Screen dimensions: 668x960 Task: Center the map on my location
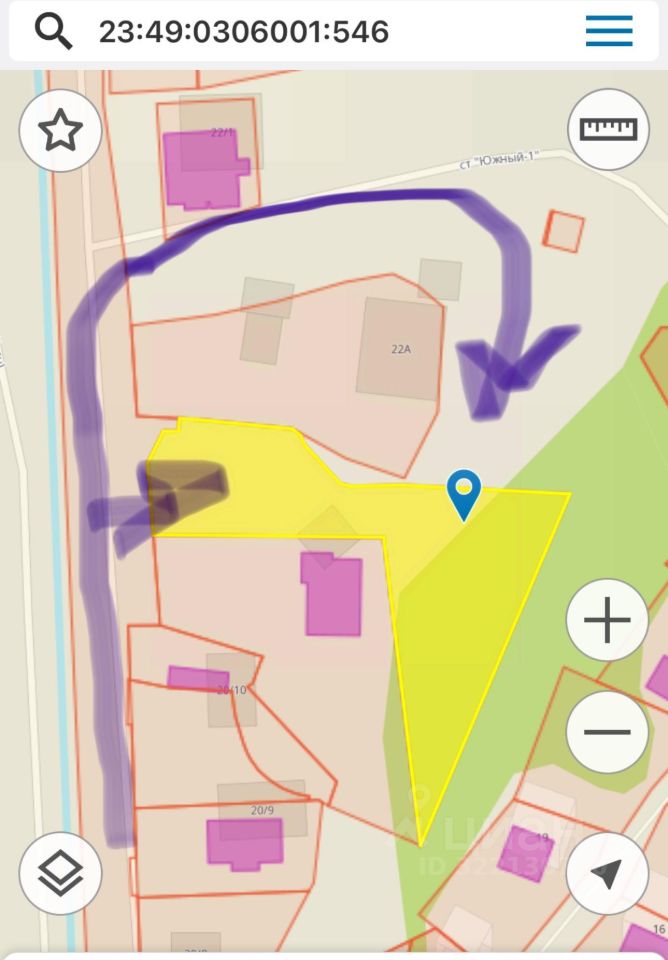tap(607, 873)
